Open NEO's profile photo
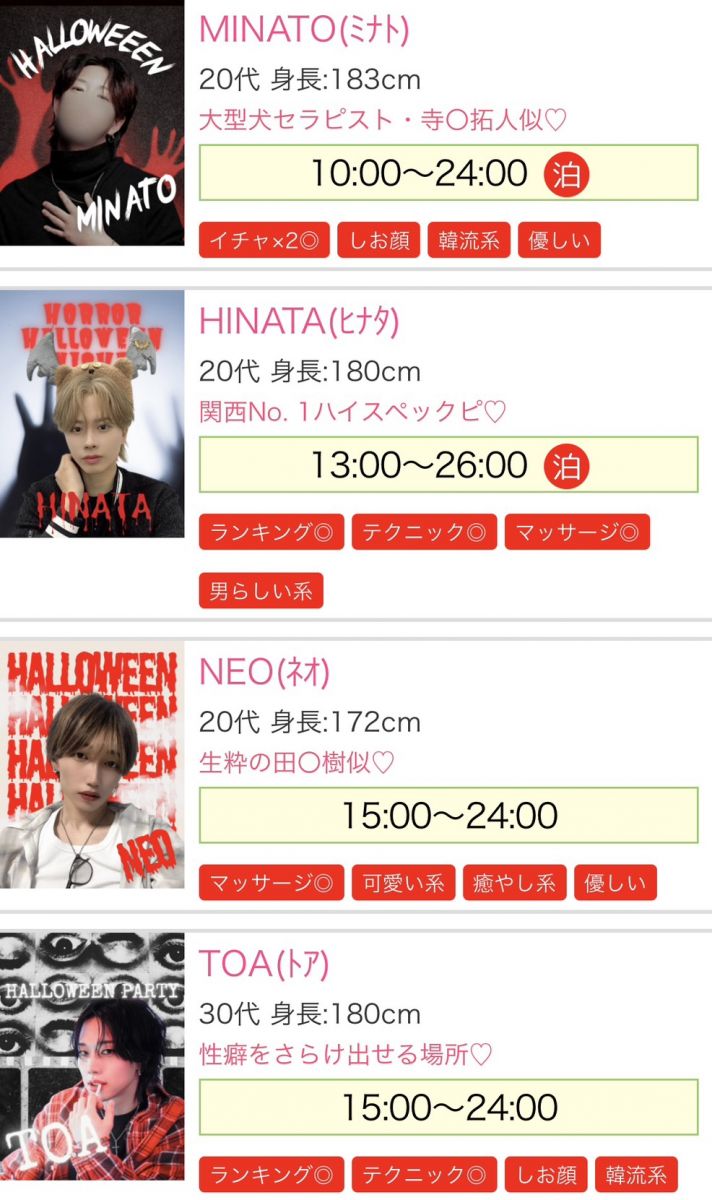Viewport: 712px width, 1200px height. (x=92, y=764)
